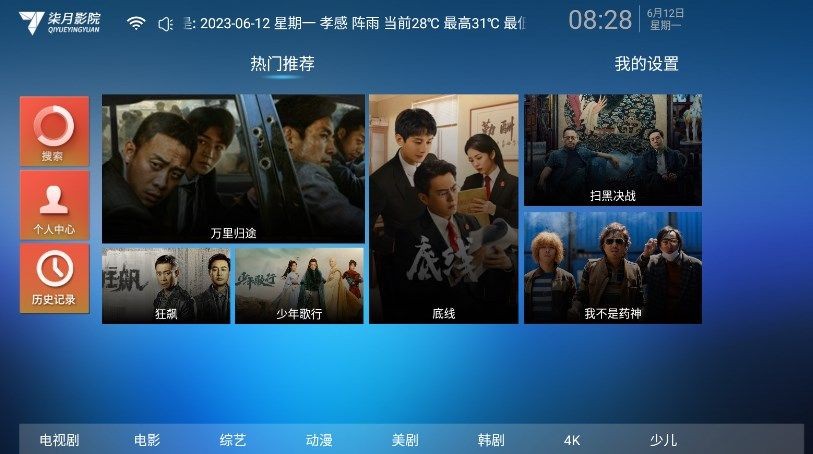Open the drama 底线

click(443, 208)
